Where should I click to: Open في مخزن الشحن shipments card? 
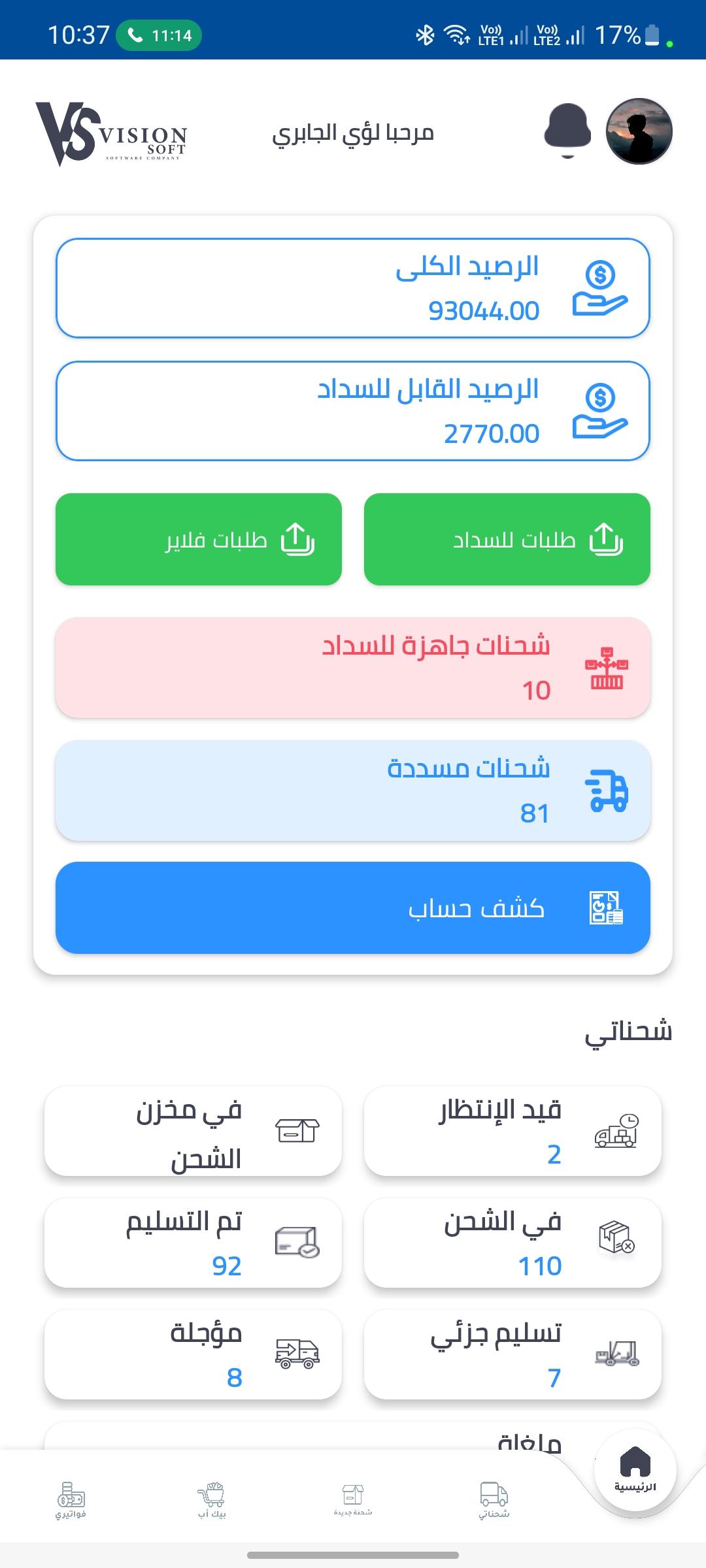(x=193, y=1132)
